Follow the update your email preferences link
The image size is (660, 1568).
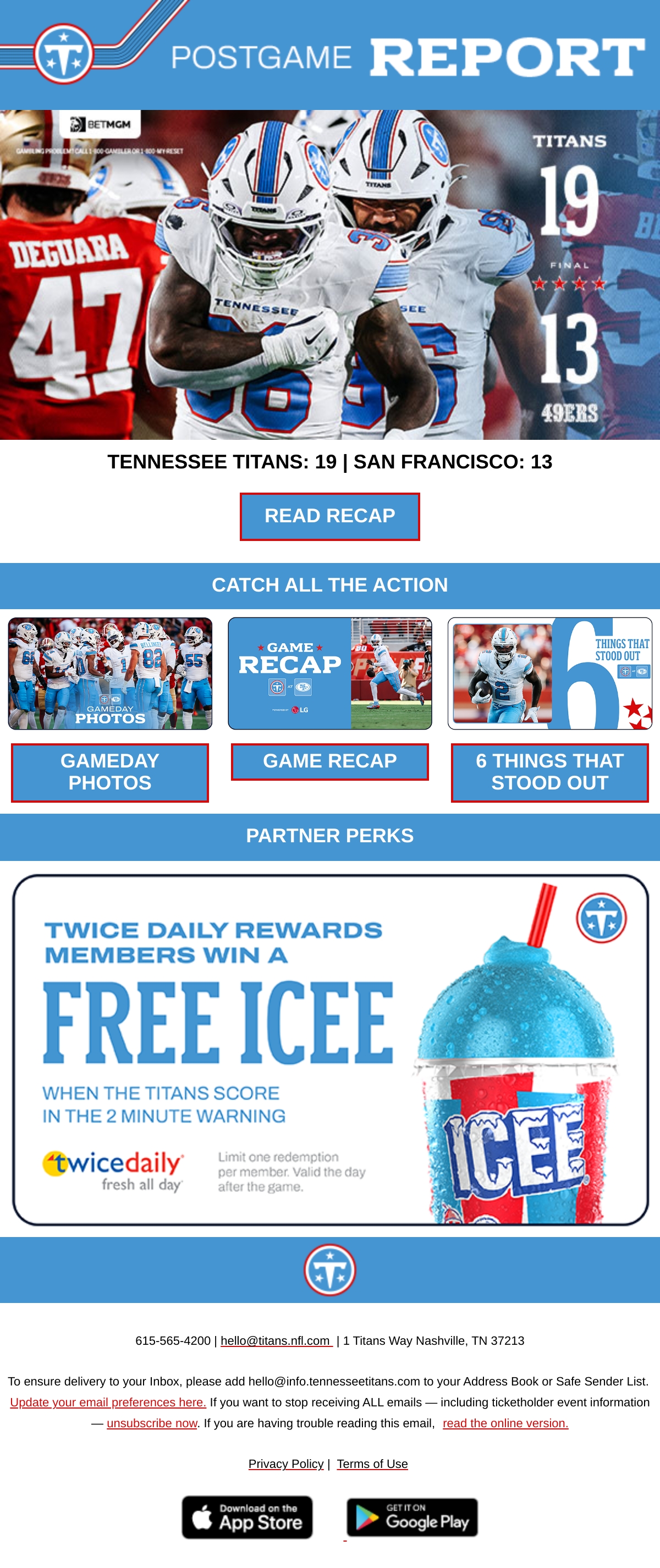pos(108,1402)
